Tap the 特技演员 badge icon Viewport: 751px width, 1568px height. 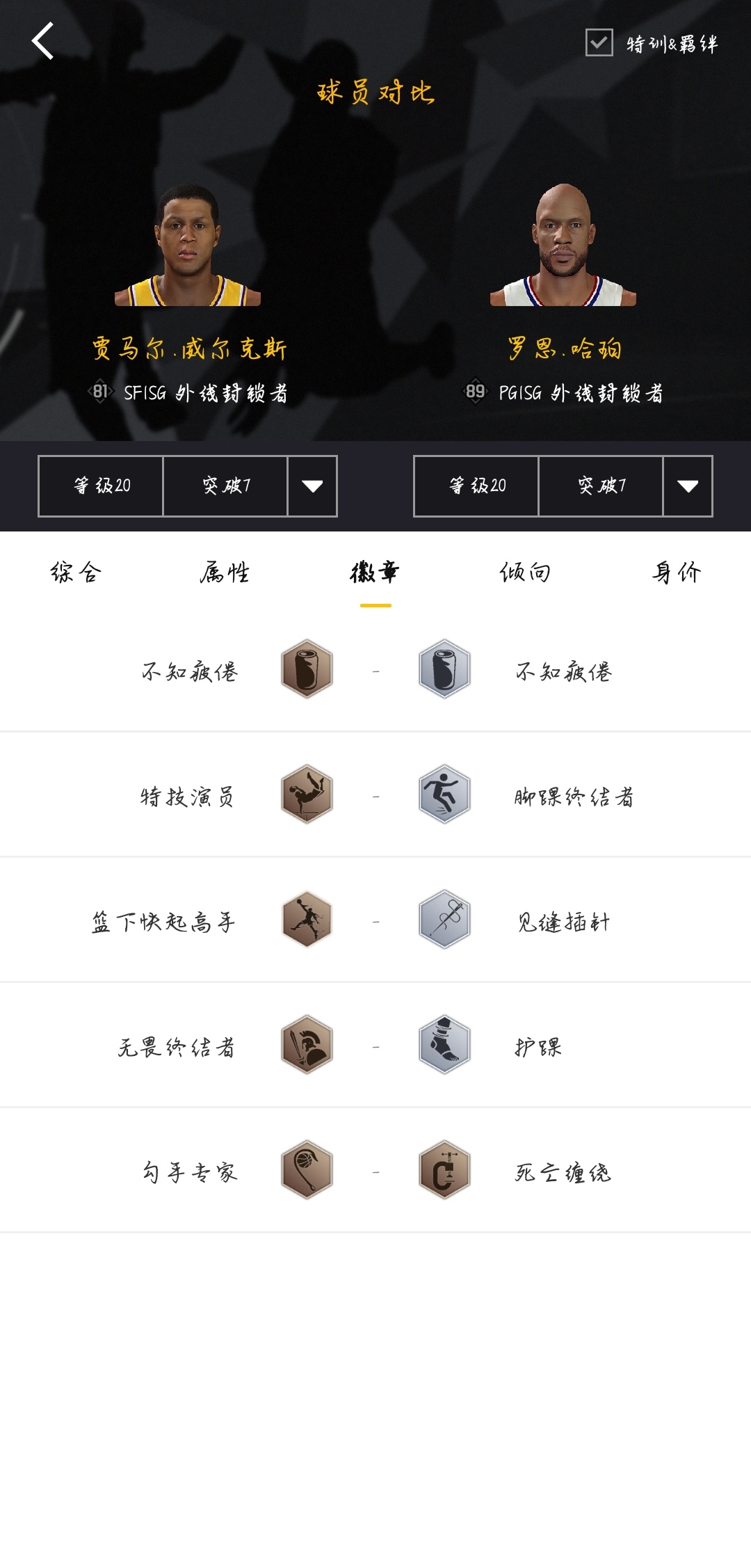tap(307, 794)
